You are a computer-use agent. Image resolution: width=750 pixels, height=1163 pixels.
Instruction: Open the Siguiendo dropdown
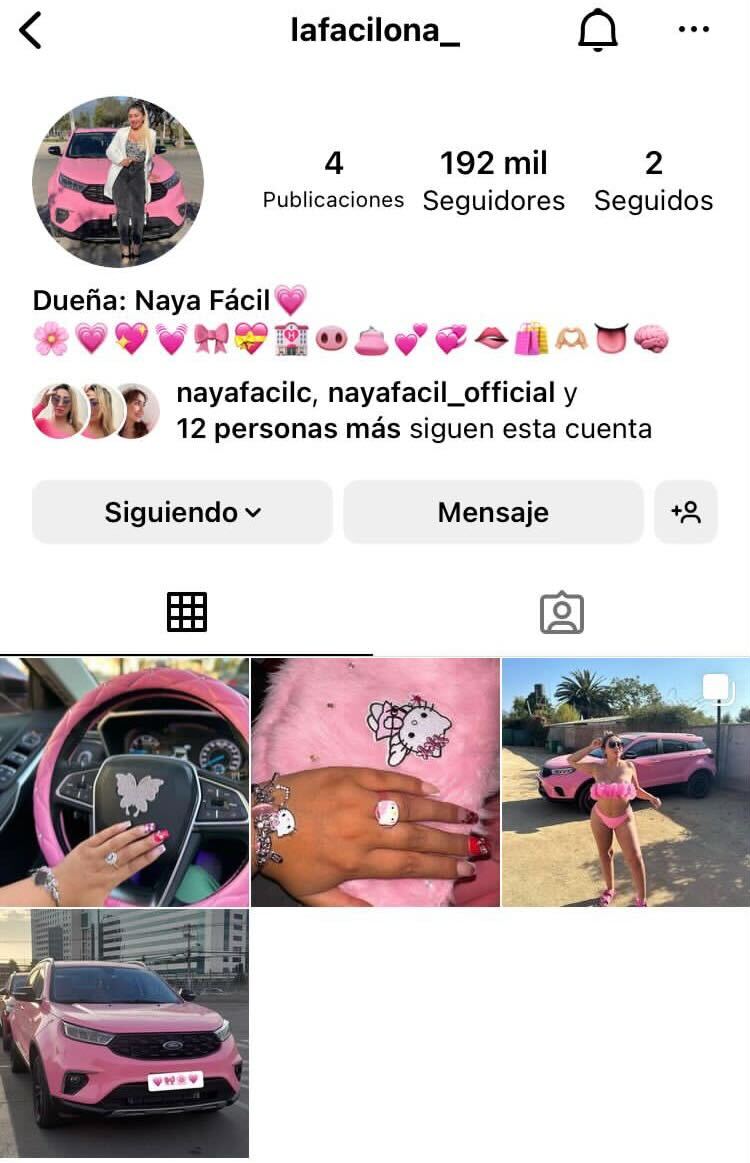tap(182, 512)
